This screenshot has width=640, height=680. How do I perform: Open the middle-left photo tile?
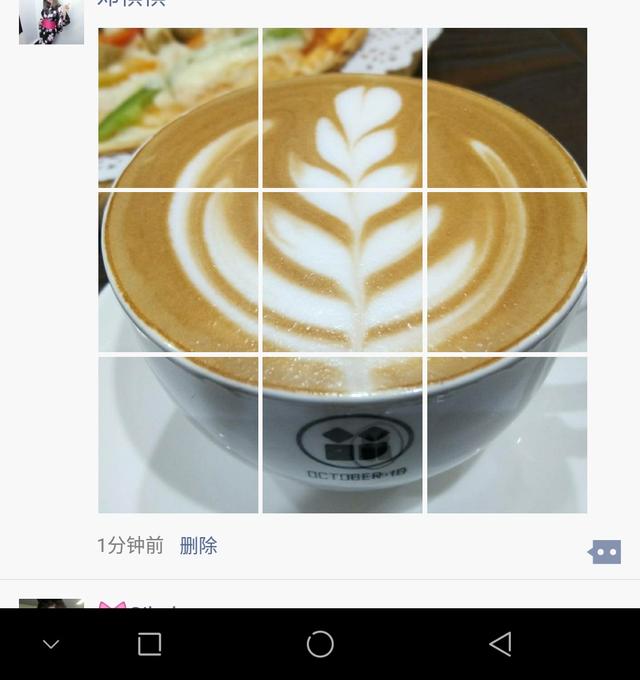pyautogui.click(x=178, y=271)
